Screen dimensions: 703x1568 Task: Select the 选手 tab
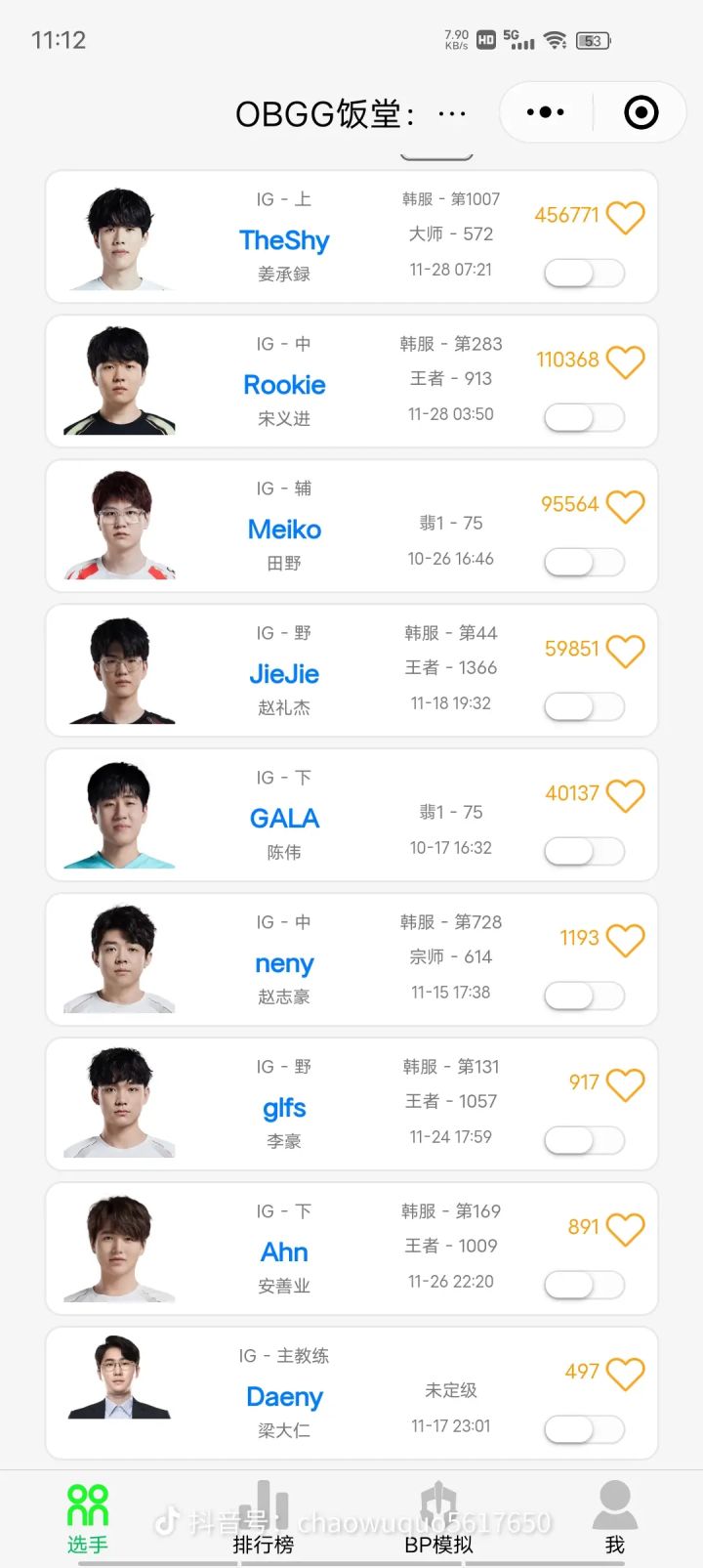pos(88,1518)
